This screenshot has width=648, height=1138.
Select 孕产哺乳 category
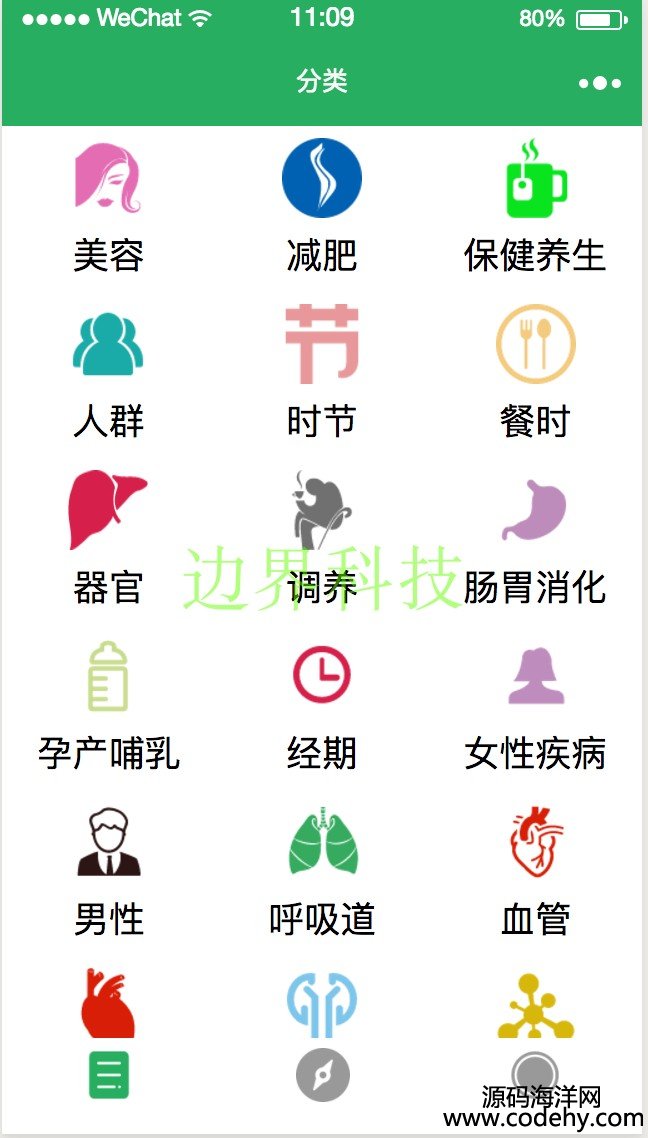[108, 705]
